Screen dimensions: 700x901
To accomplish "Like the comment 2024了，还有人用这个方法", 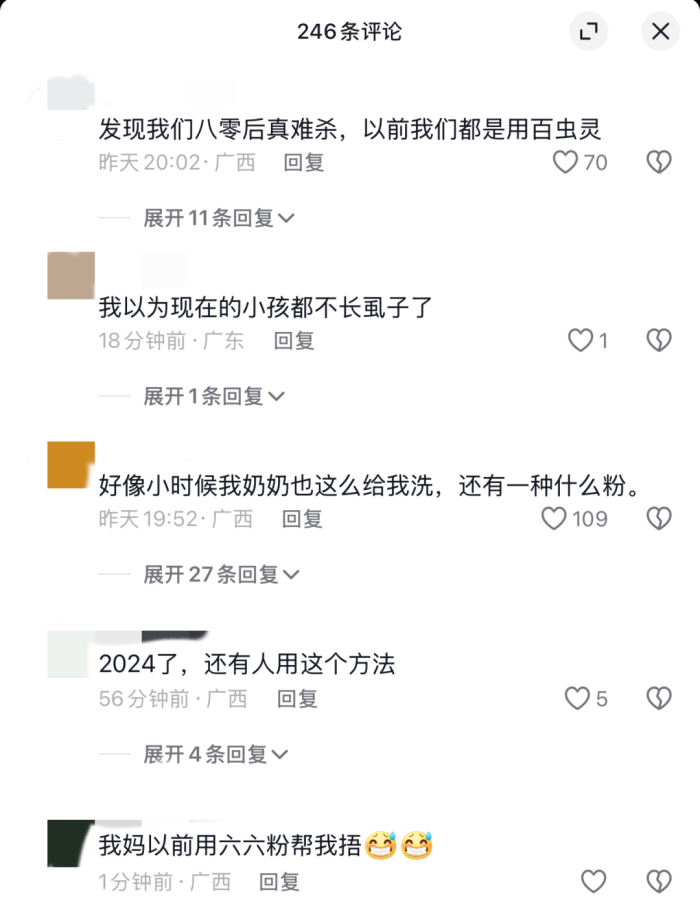I will [x=577, y=699].
